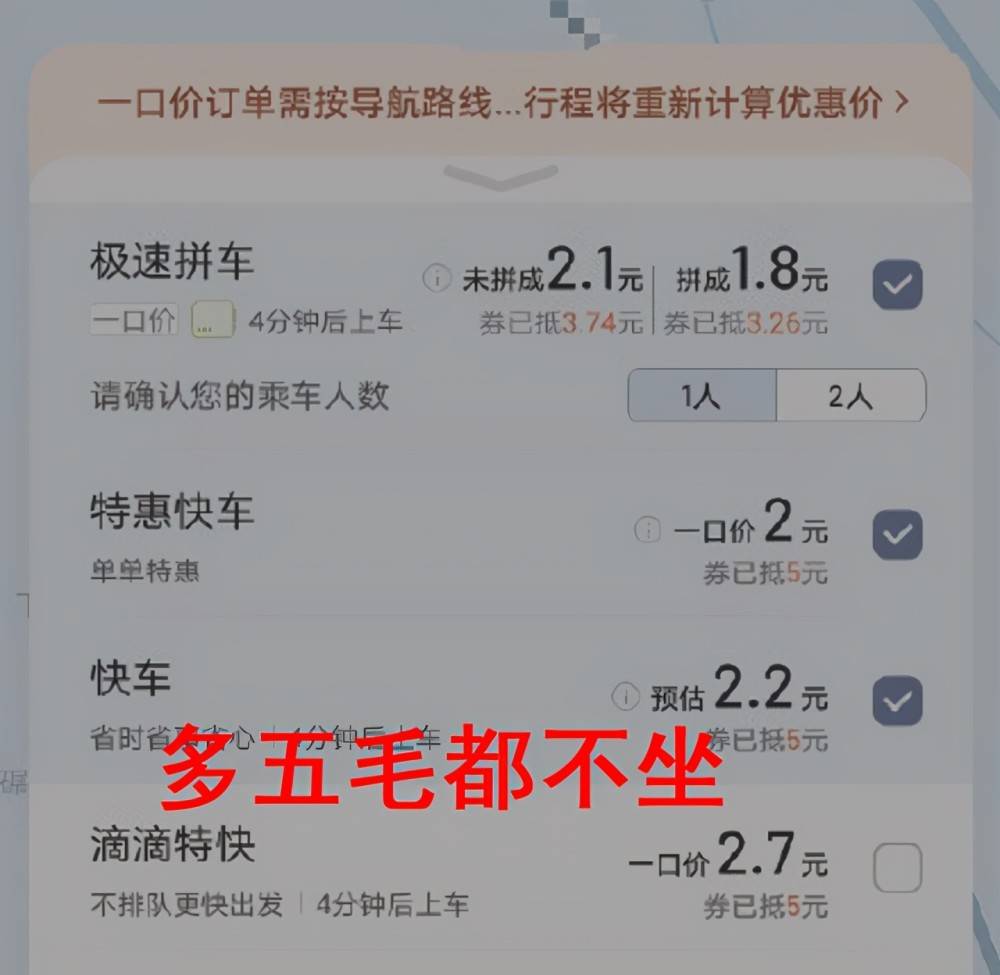Viewport: 1000px width, 975px height.
Task: Open the 一口价 route notice banner
Action: pyautogui.click(x=503, y=102)
